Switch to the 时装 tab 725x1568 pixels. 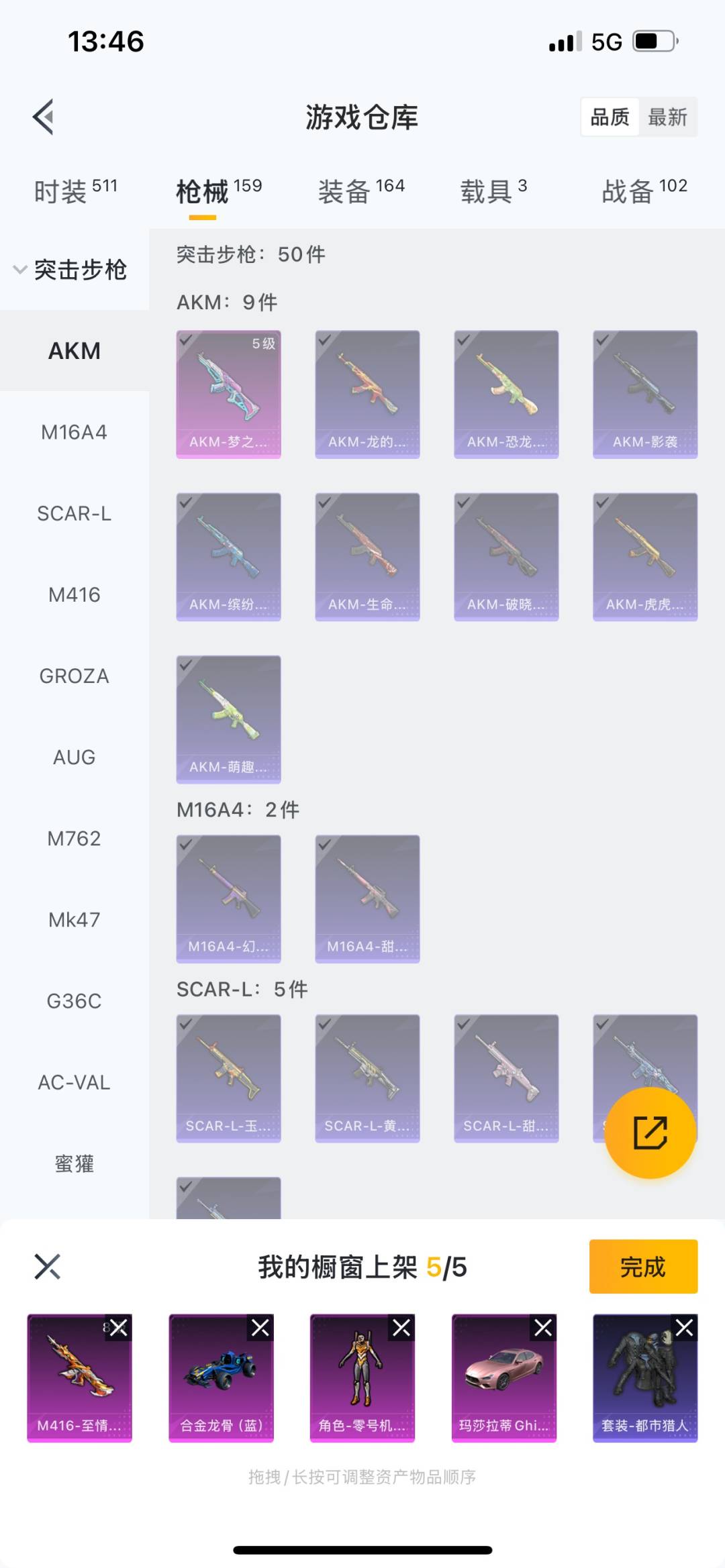[x=75, y=191]
